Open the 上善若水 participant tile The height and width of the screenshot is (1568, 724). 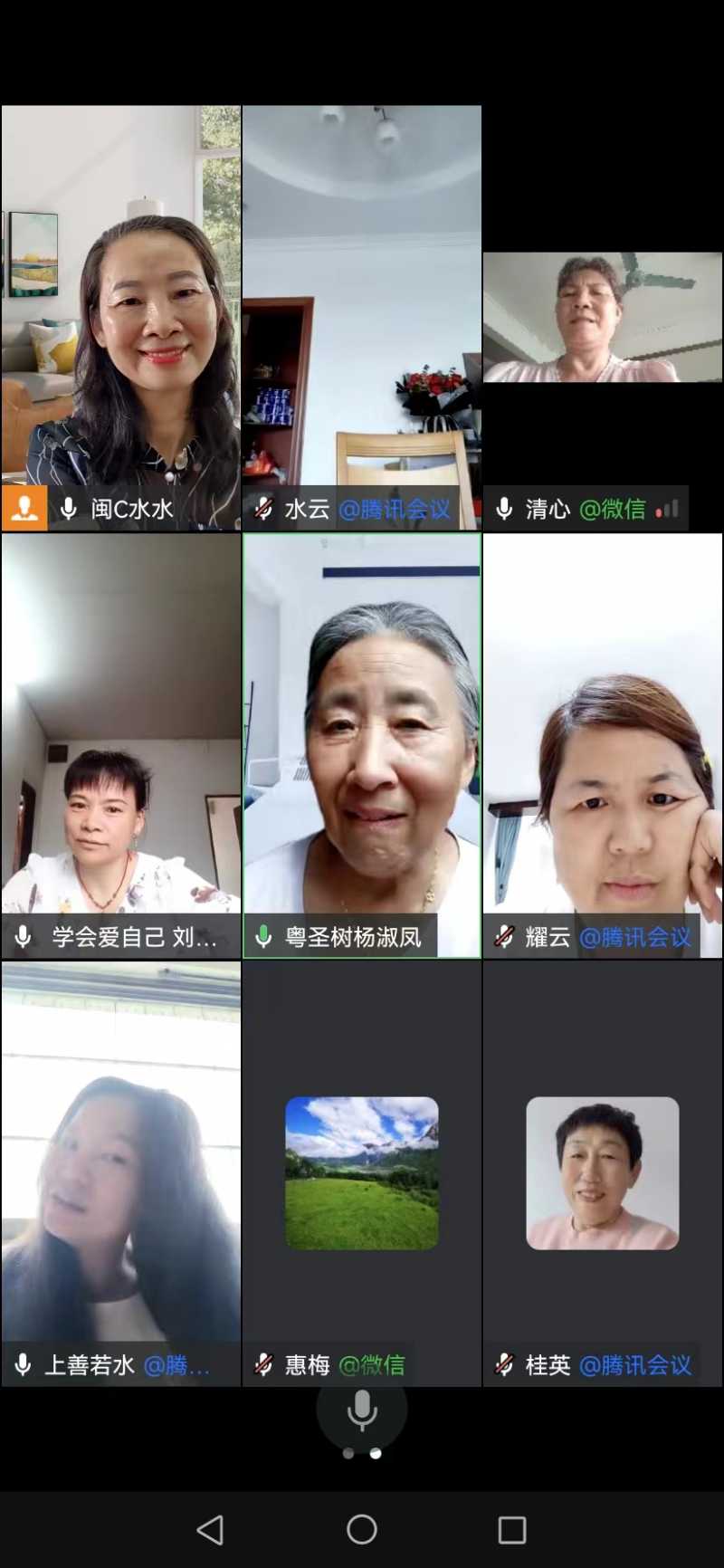click(121, 1173)
